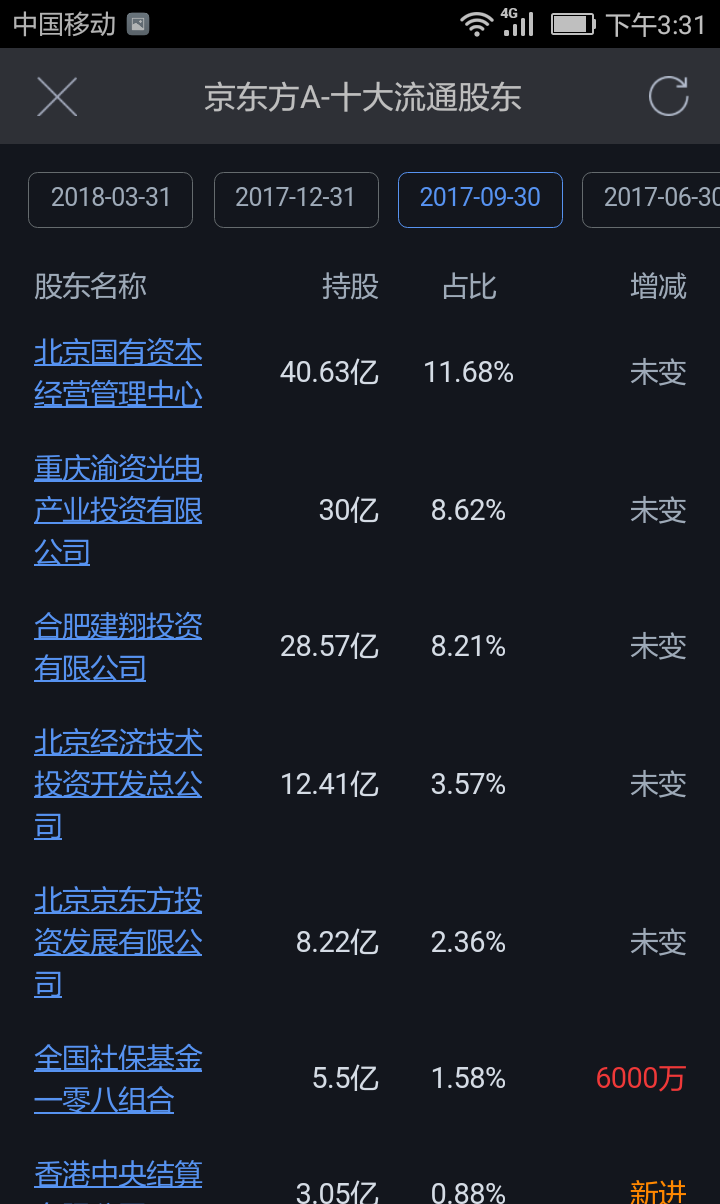Switch to the 2017-06-30 report date
The width and height of the screenshot is (720, 1204).
[x=651, y=199]
